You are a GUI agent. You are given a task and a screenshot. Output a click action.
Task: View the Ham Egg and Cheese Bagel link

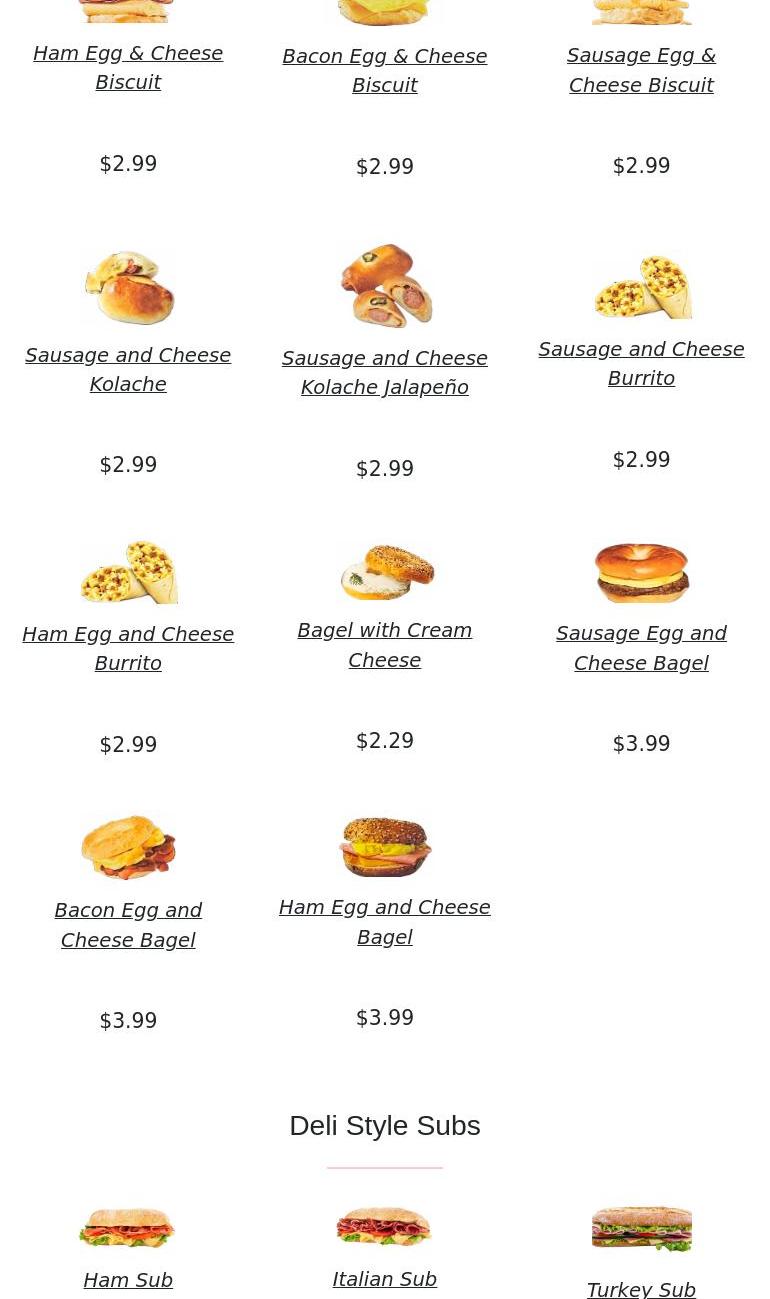point(384,922)
